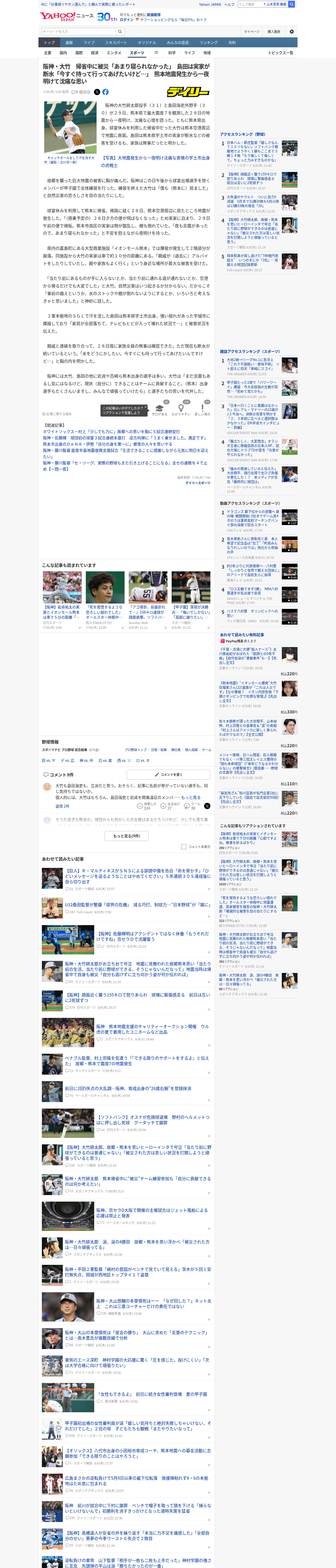The image size is (336, 1568).
Task: Open 返信 2件 replies
Action: 62,806
